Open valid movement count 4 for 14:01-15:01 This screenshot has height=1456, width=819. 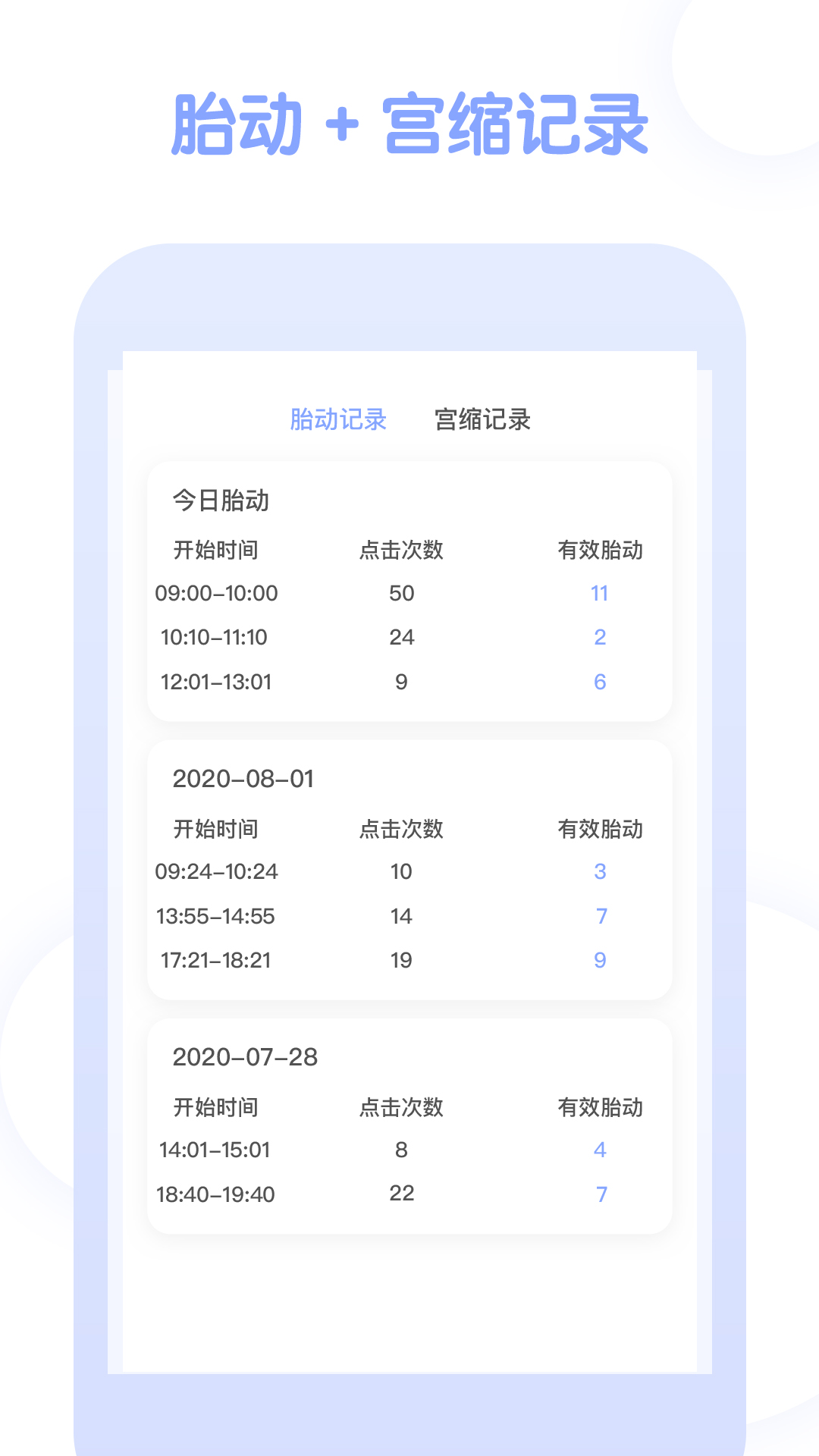tap(600, 1149)
